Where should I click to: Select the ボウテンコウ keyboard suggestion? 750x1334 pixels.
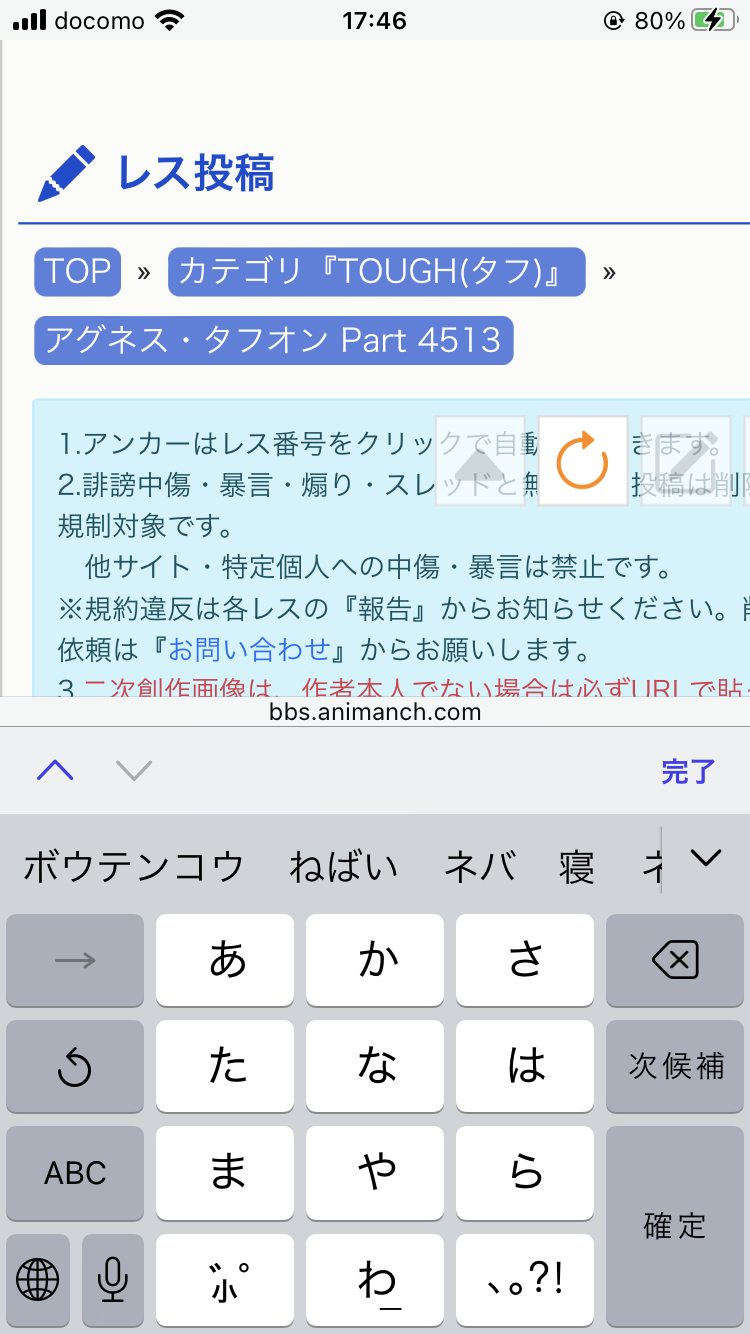[133, 866]
